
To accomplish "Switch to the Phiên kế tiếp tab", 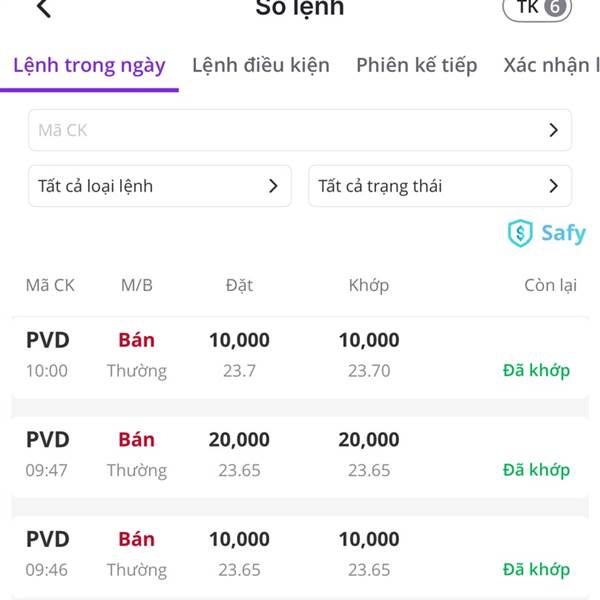I will (417, 66).
